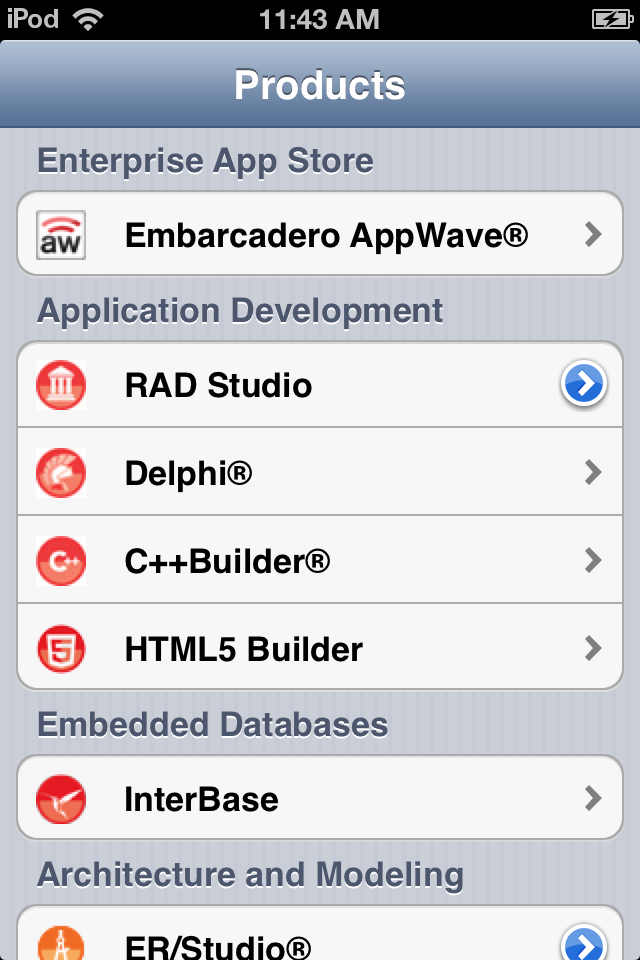This screenshot has height=960, width=640.
Task: Tap the blue detail arrow beside ER/Studio
Action: point(584,944)
